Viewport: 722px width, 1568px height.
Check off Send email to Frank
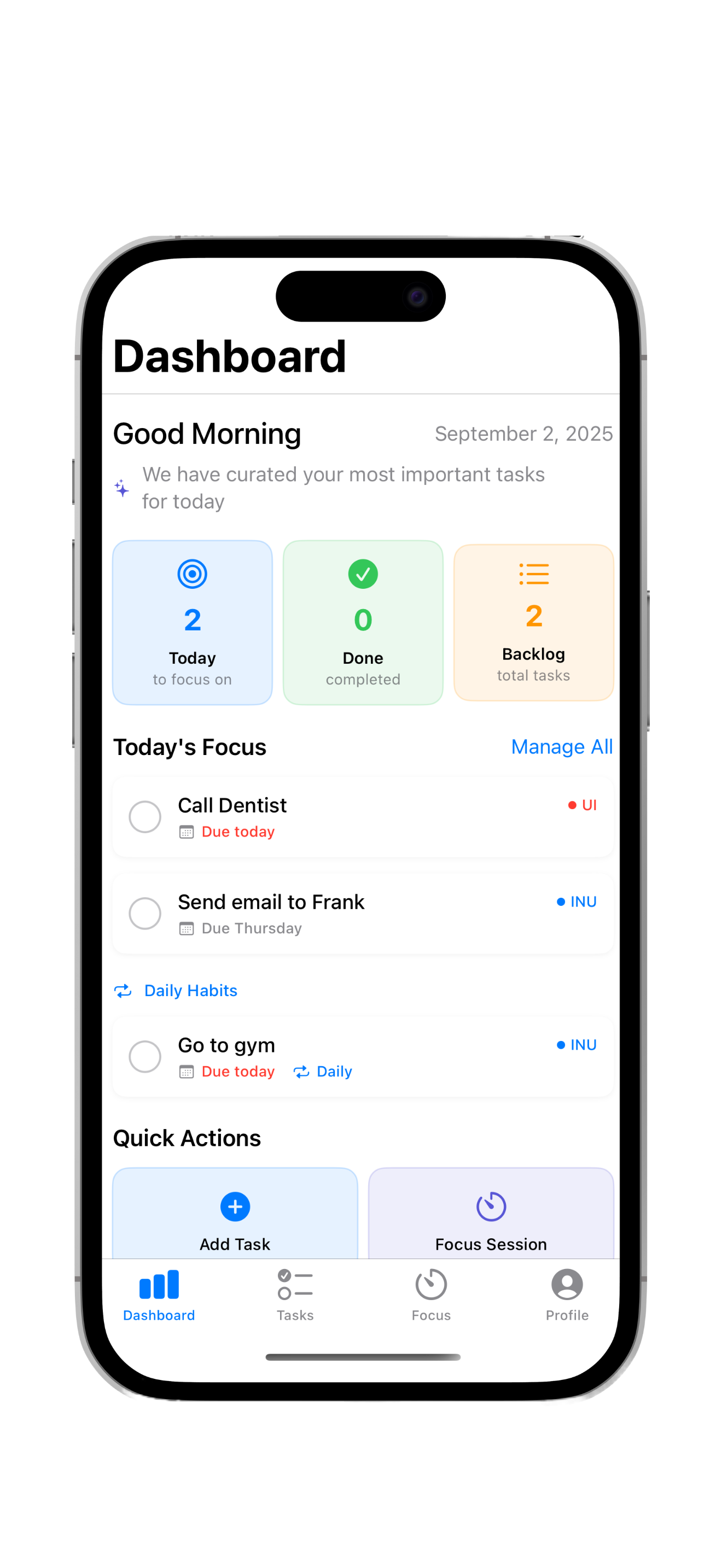point(145,913)
